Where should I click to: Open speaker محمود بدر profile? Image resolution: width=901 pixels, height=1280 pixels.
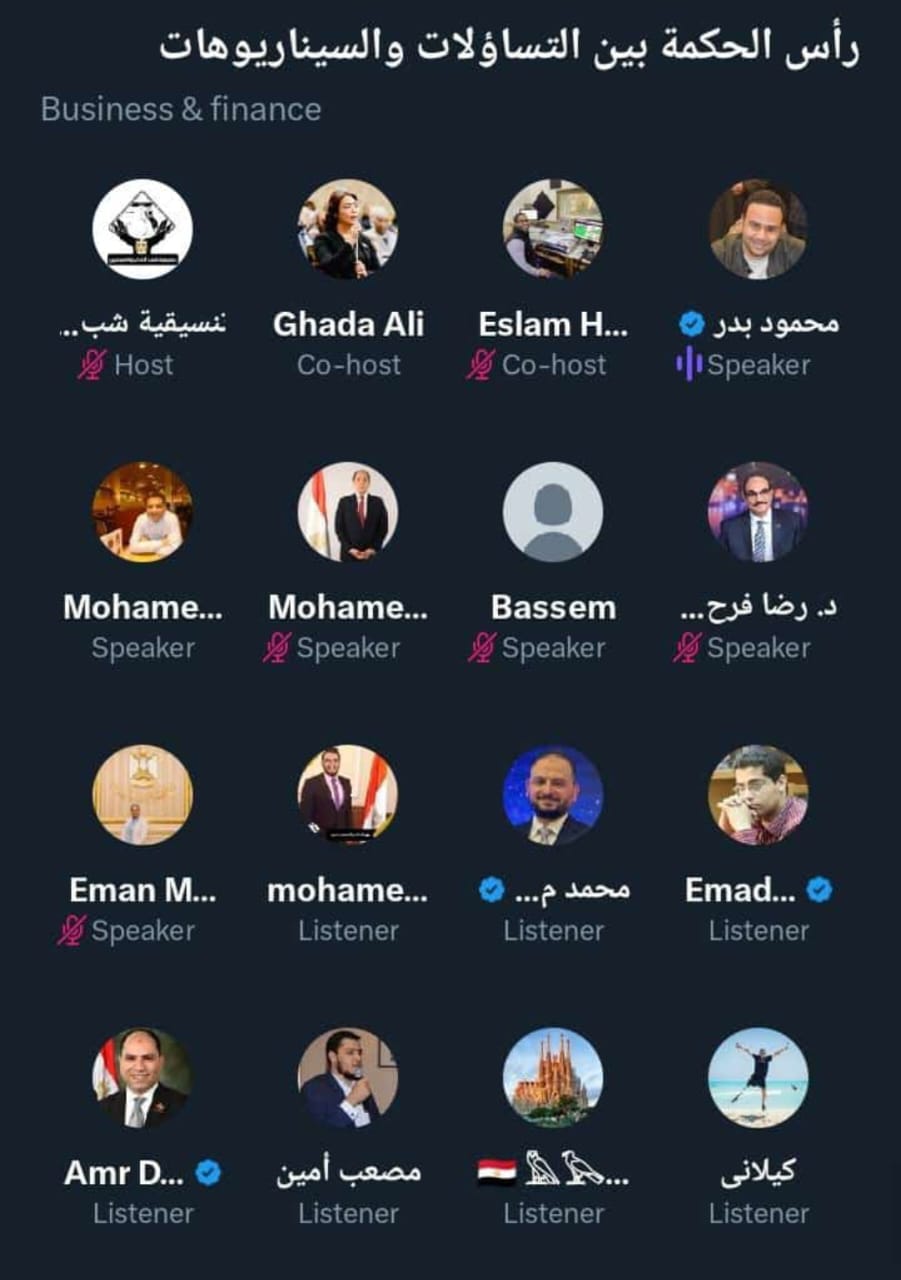pyautogui.click(x=758, y=229)
